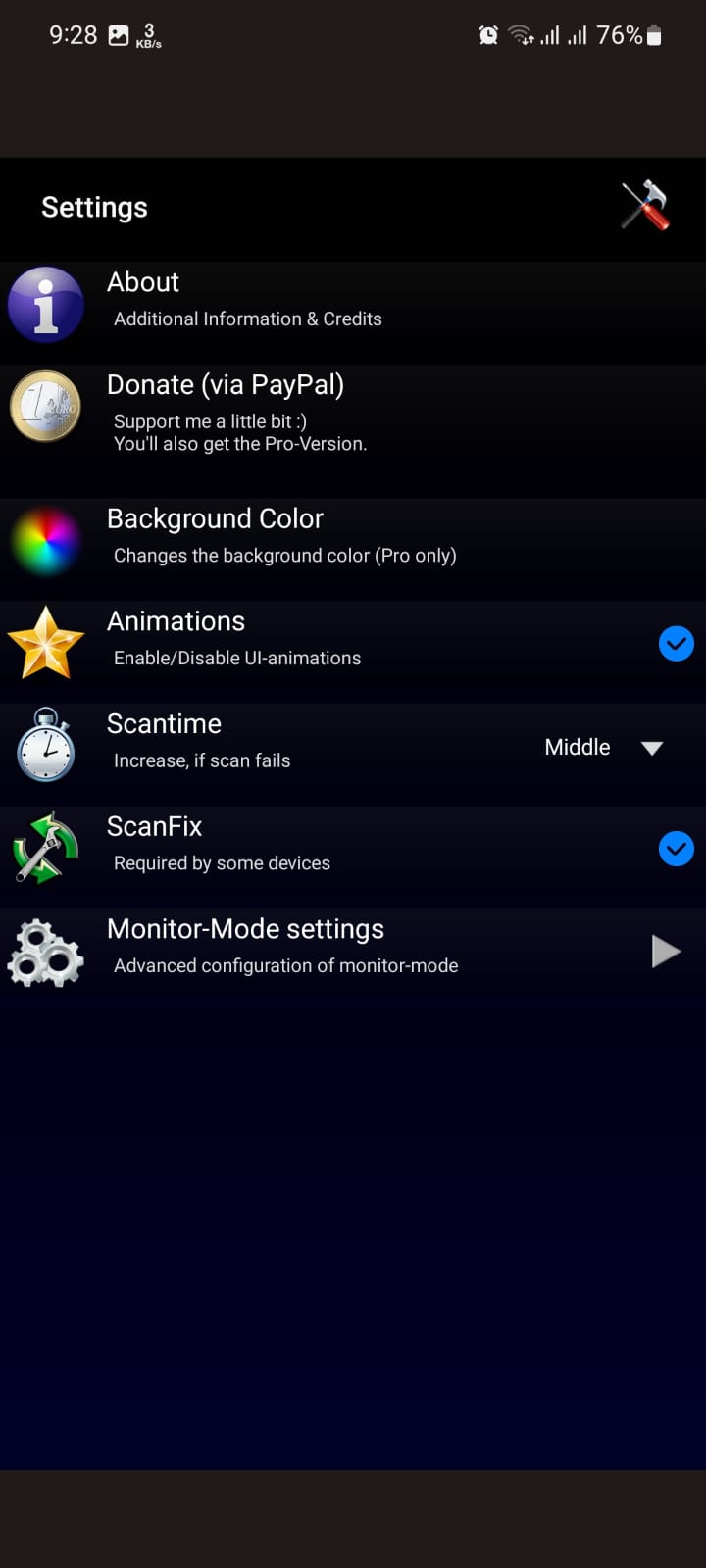Open the About information and credits
The height and width of the screenshot is (1568, 706).
(245, 300)
